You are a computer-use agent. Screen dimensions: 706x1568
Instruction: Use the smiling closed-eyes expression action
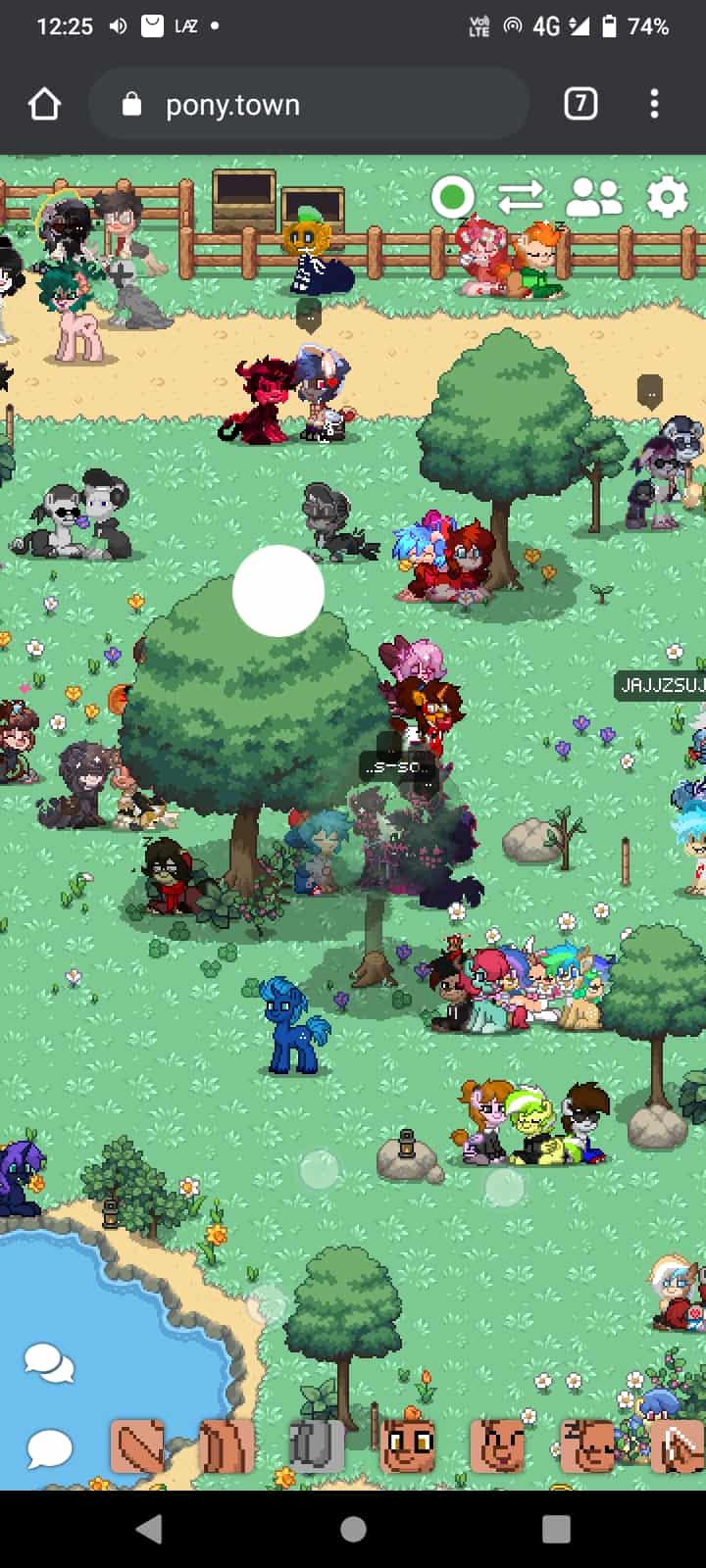coord(497,1446)
